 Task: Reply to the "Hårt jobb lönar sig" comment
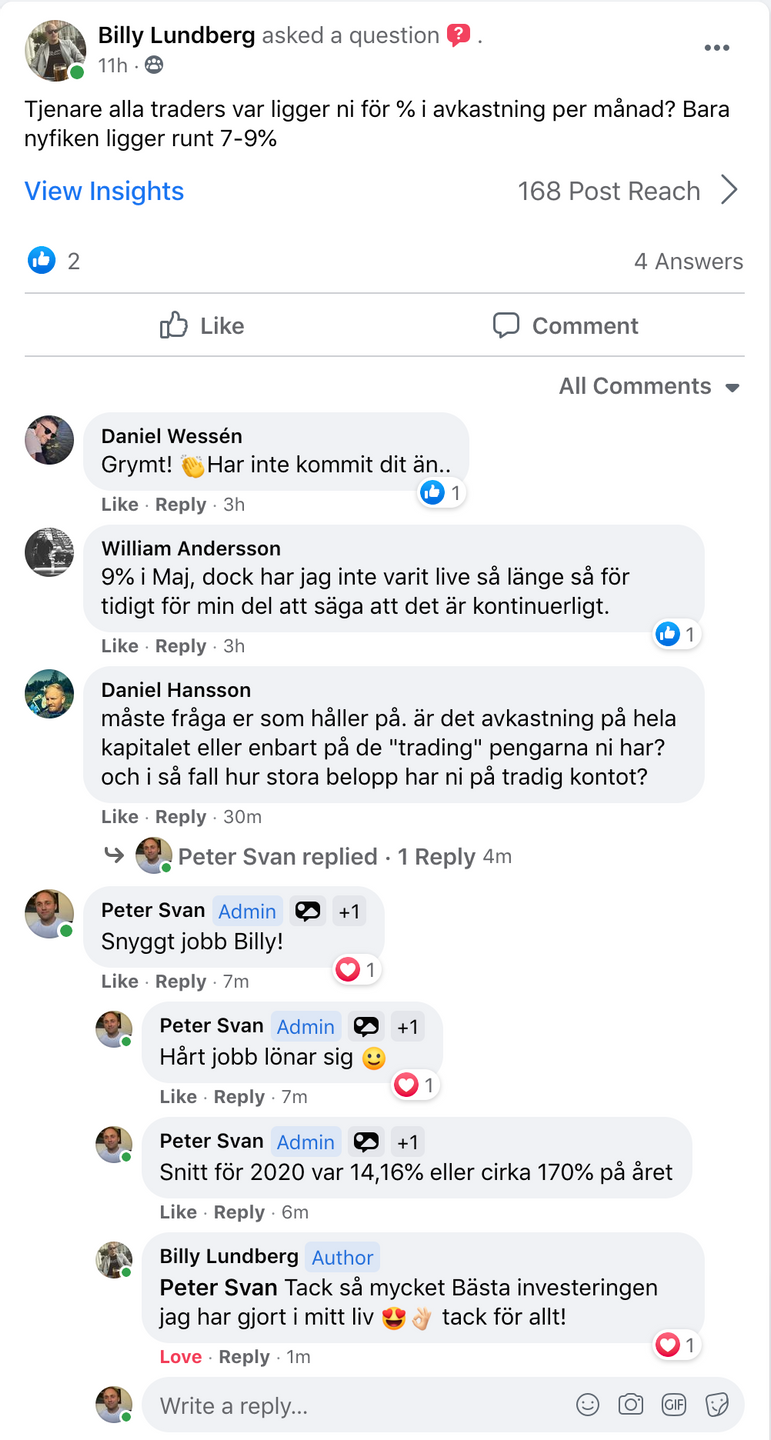[239, 1097]
